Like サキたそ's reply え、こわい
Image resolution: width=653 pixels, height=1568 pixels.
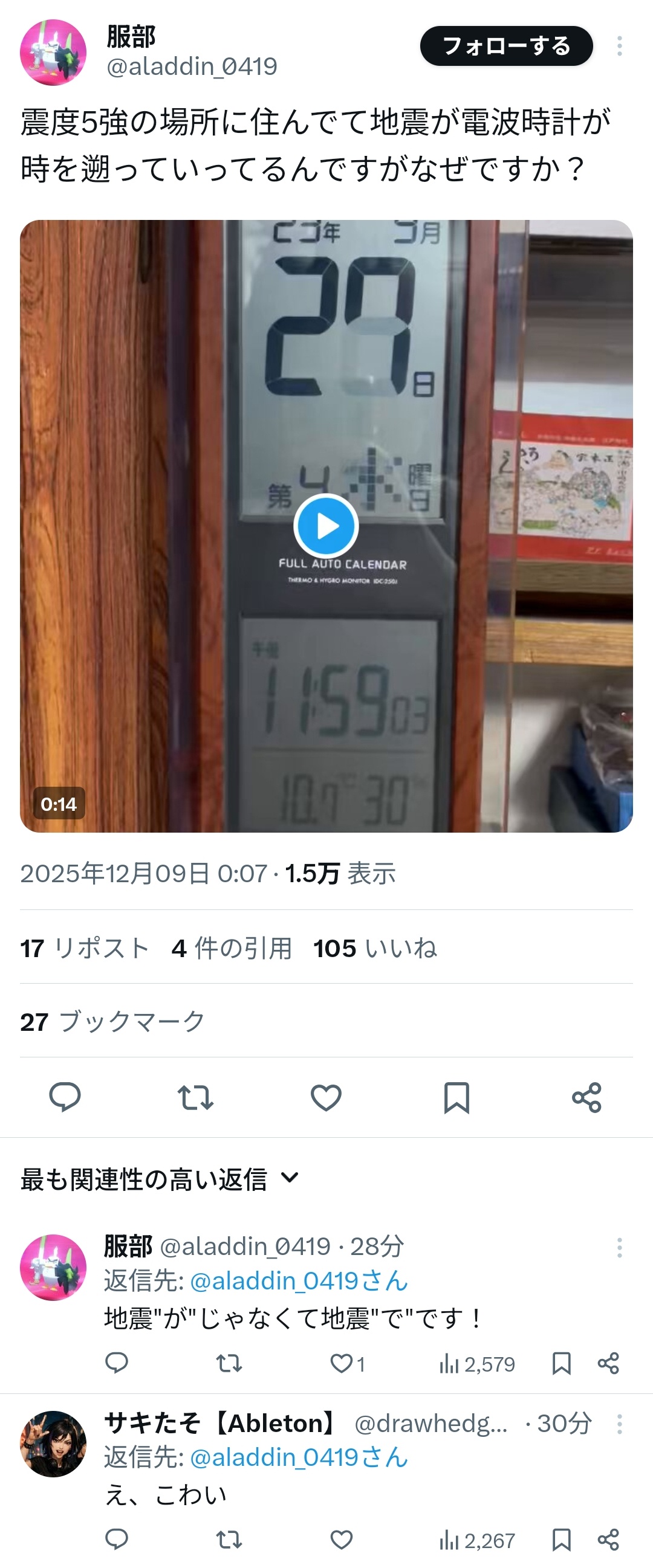(342, 1540)
